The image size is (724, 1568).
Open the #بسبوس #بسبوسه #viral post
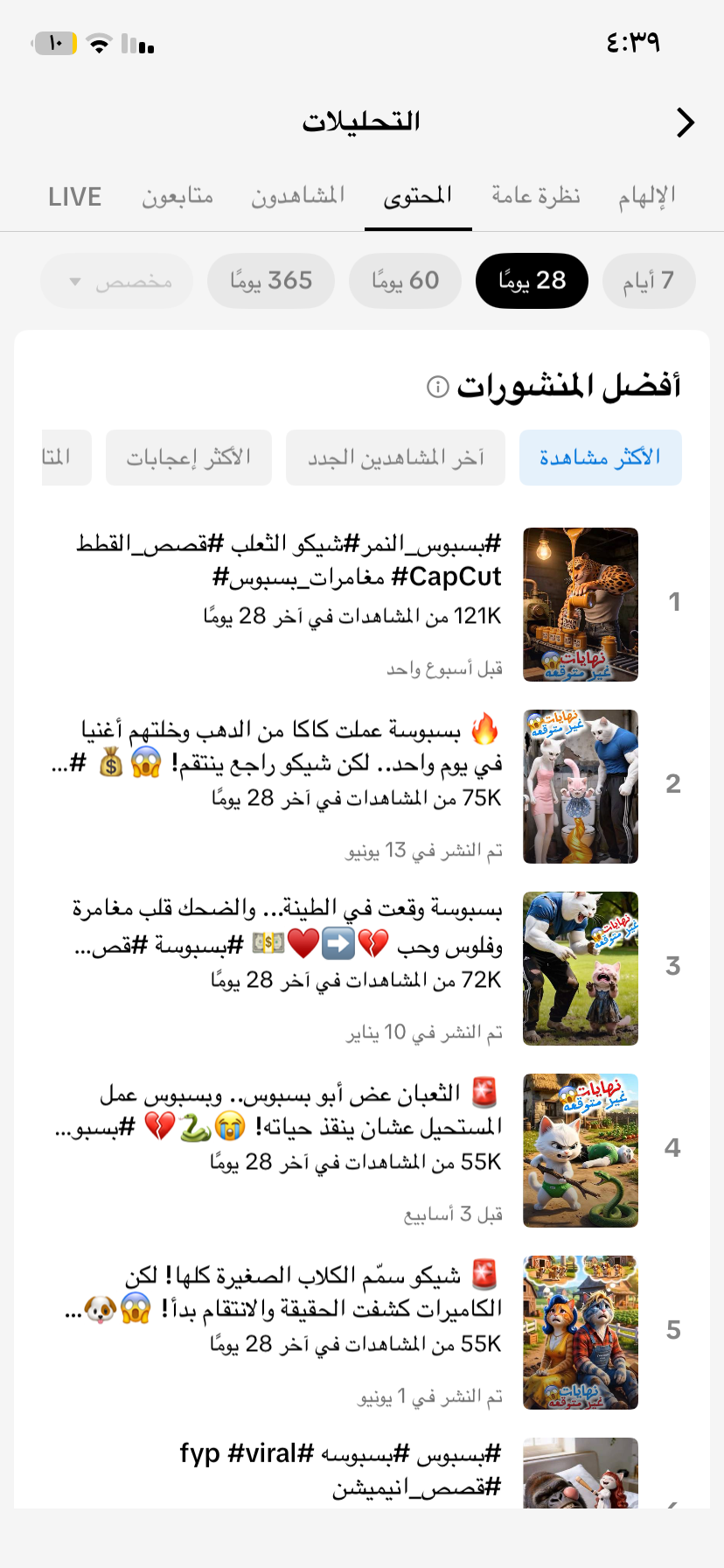click(362, 1470)
